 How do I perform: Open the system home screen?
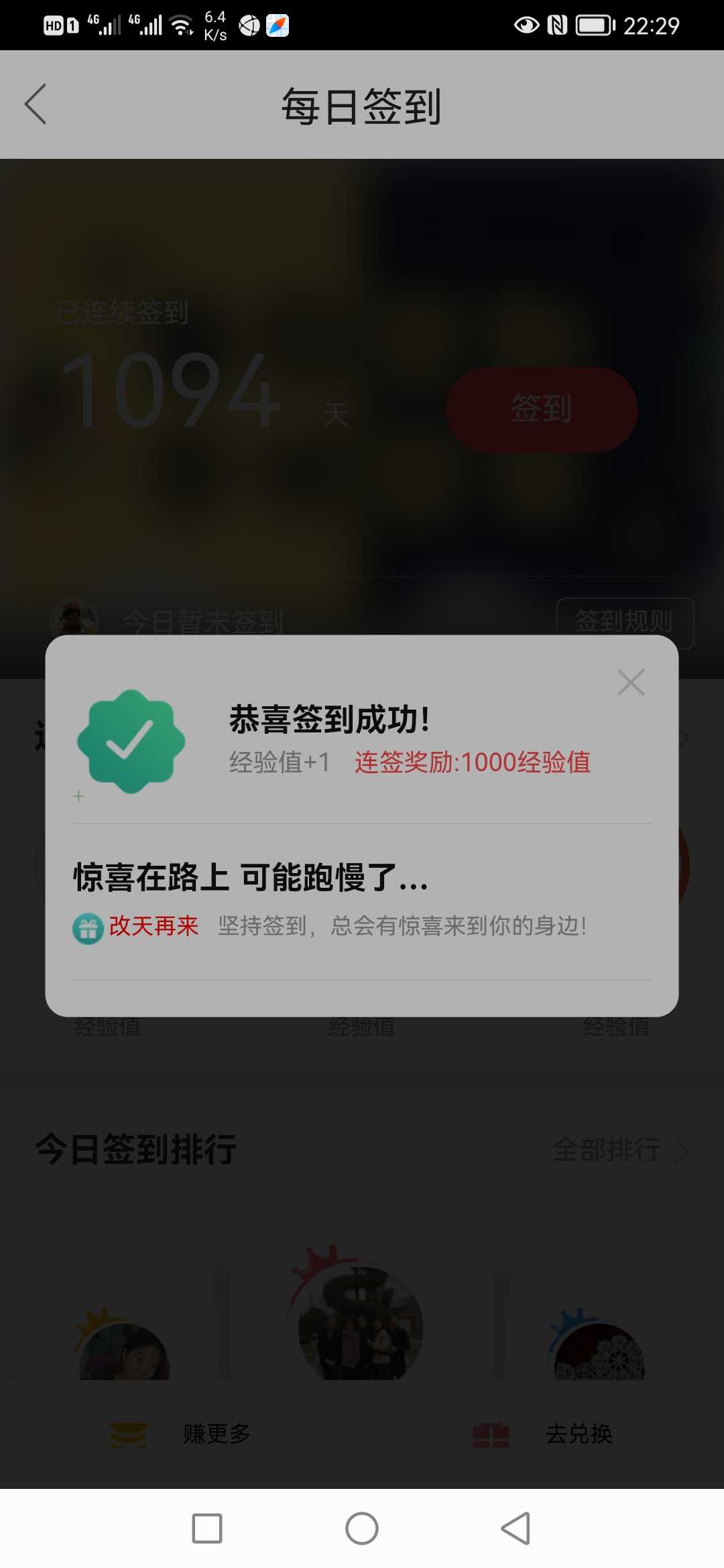coord(362,1528)
